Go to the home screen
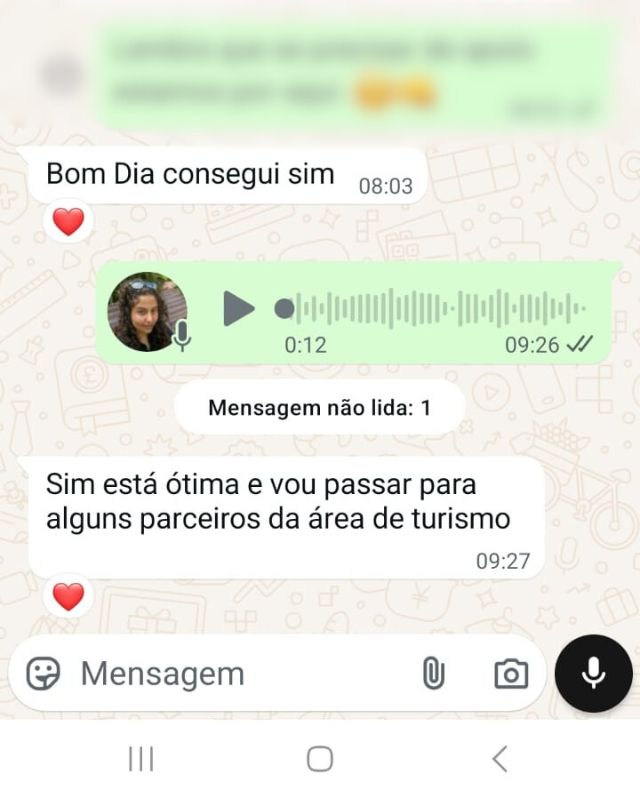The width and height of the screenshot is (640, 800). [320, 759]
